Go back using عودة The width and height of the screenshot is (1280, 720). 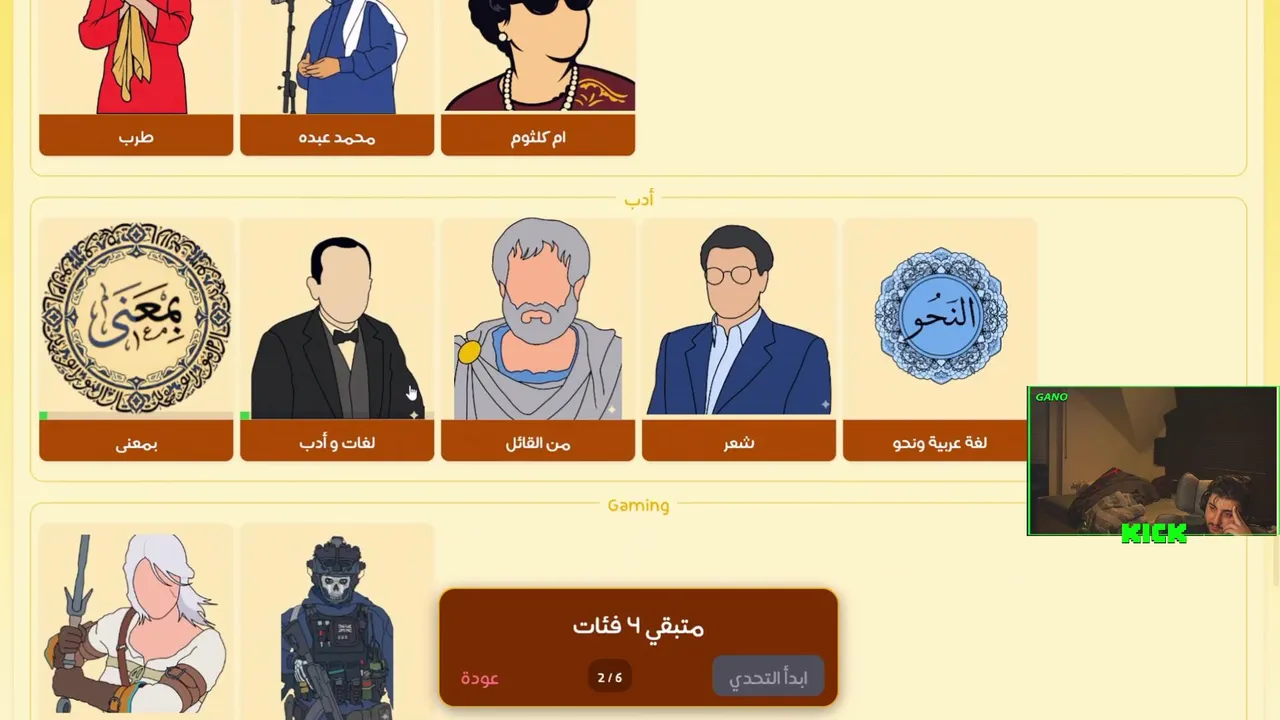(480, 678)
